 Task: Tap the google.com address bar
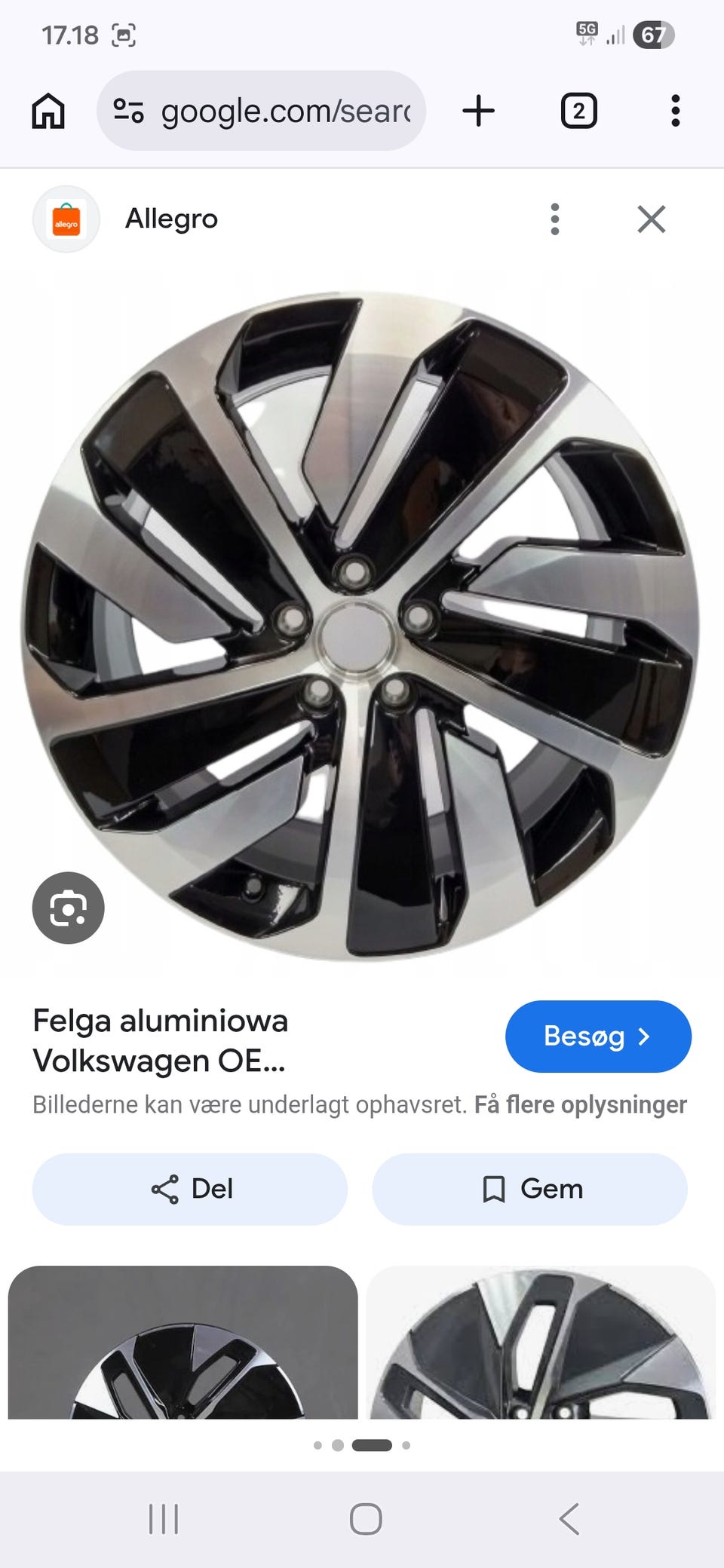click(261, 111)
